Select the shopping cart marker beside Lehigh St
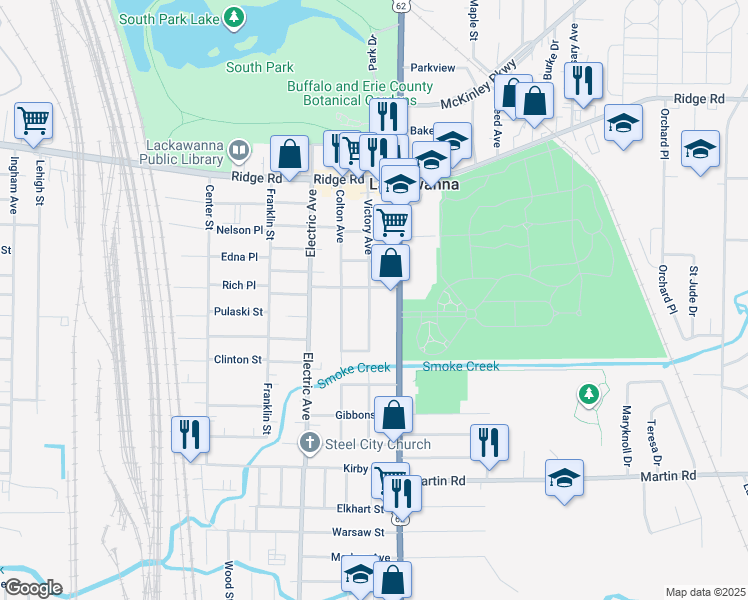This screenshot has width=748, height=600. pyautogui.click(x=33, y=121)
